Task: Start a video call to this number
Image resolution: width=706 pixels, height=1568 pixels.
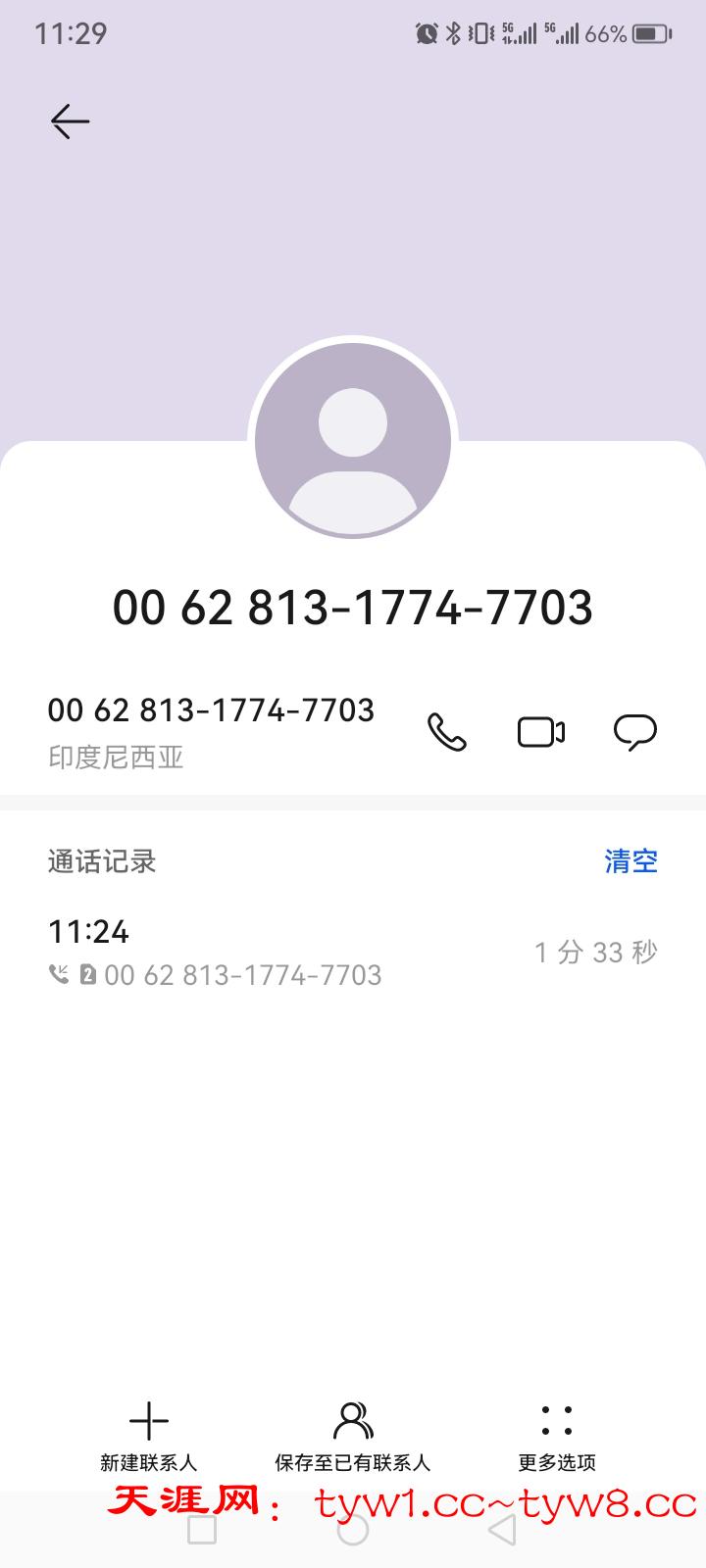Action: (540, 732)
